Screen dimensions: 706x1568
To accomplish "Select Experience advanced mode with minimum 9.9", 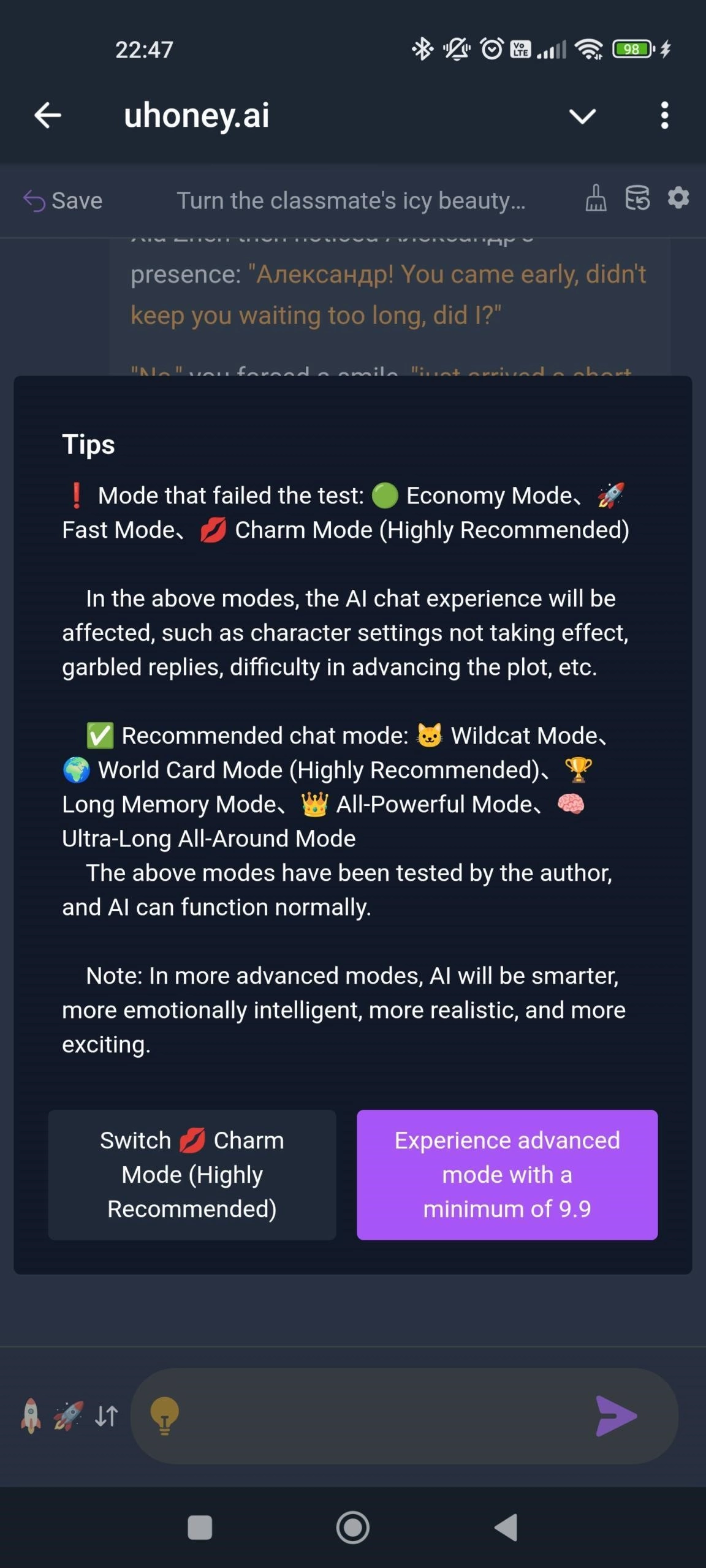I will pyautogui.click(x=507, y=1174).
